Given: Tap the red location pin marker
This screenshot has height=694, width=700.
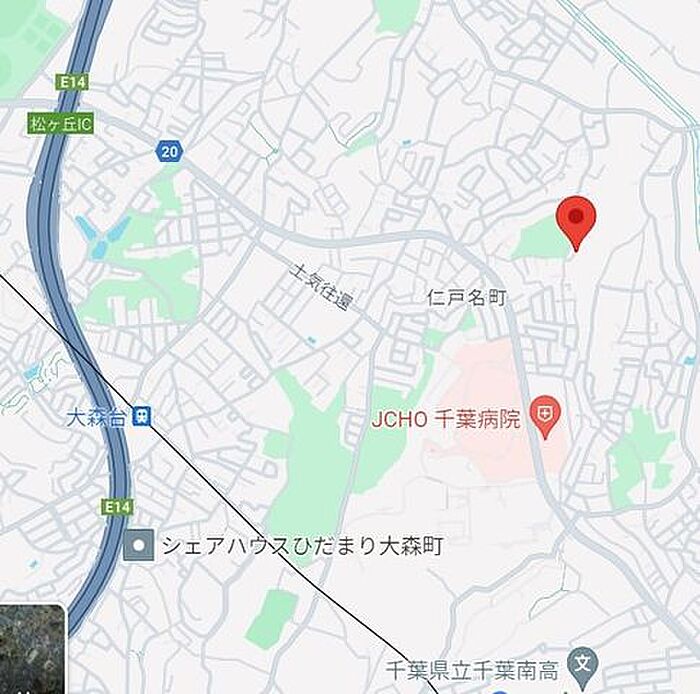Looking at the screenshot, I should [x=576, y=219].
